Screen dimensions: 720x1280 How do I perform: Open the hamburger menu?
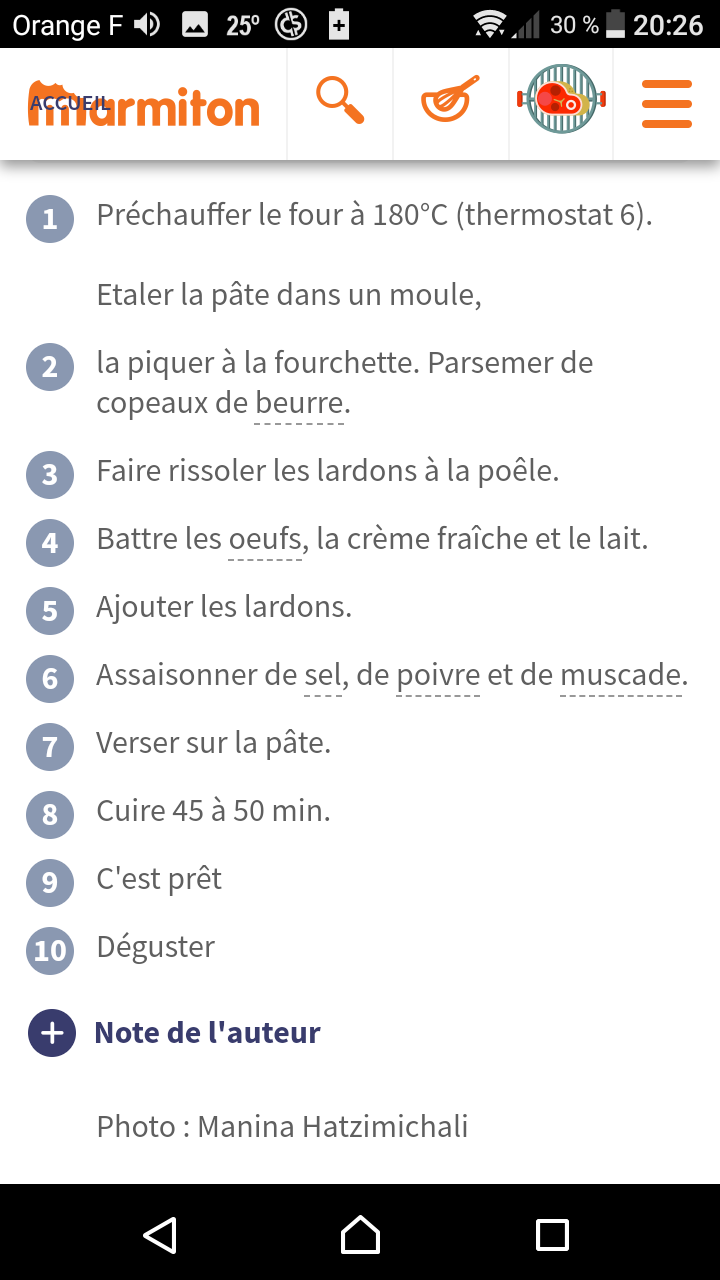666,104
